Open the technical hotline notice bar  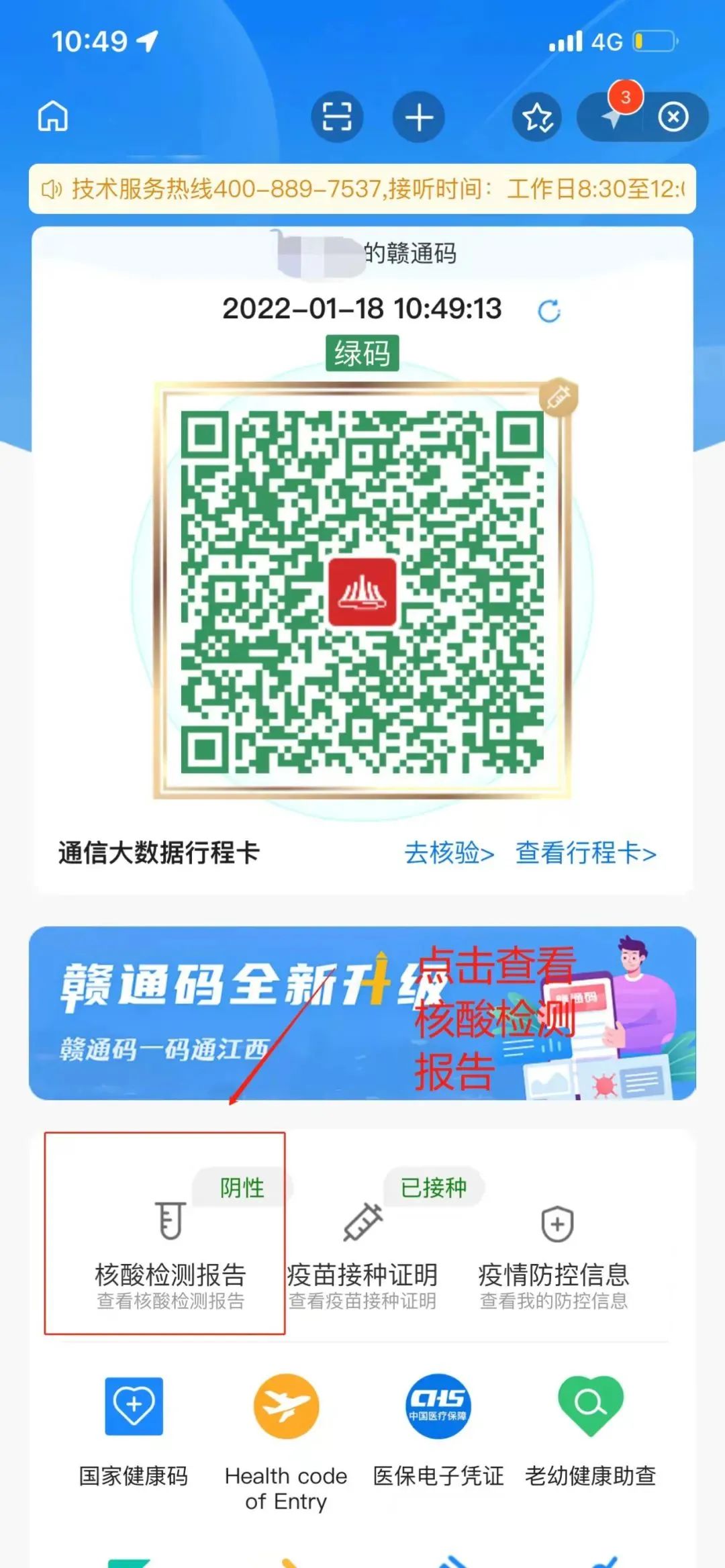coord(362,189)
